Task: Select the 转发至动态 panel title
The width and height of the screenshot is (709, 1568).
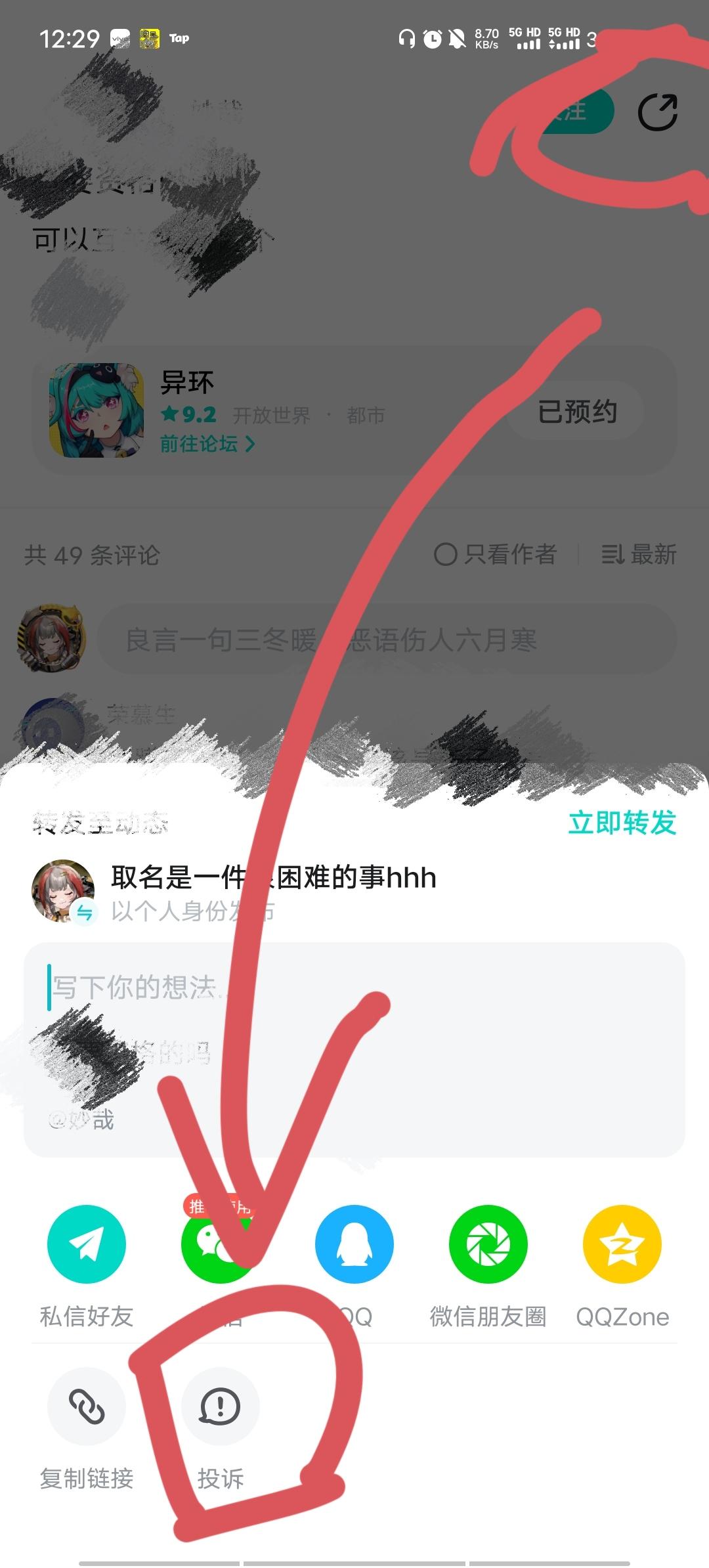Action: [x=98, y=823]
